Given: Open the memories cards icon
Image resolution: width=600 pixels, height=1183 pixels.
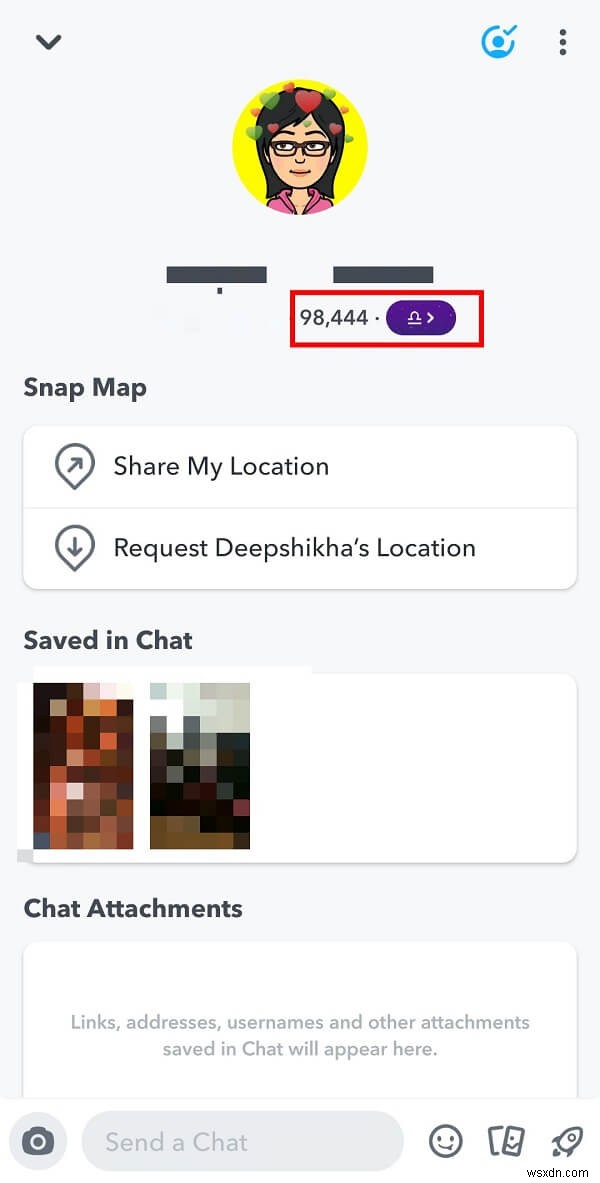Looking at the screenshot, I should tap(506, 1141).
